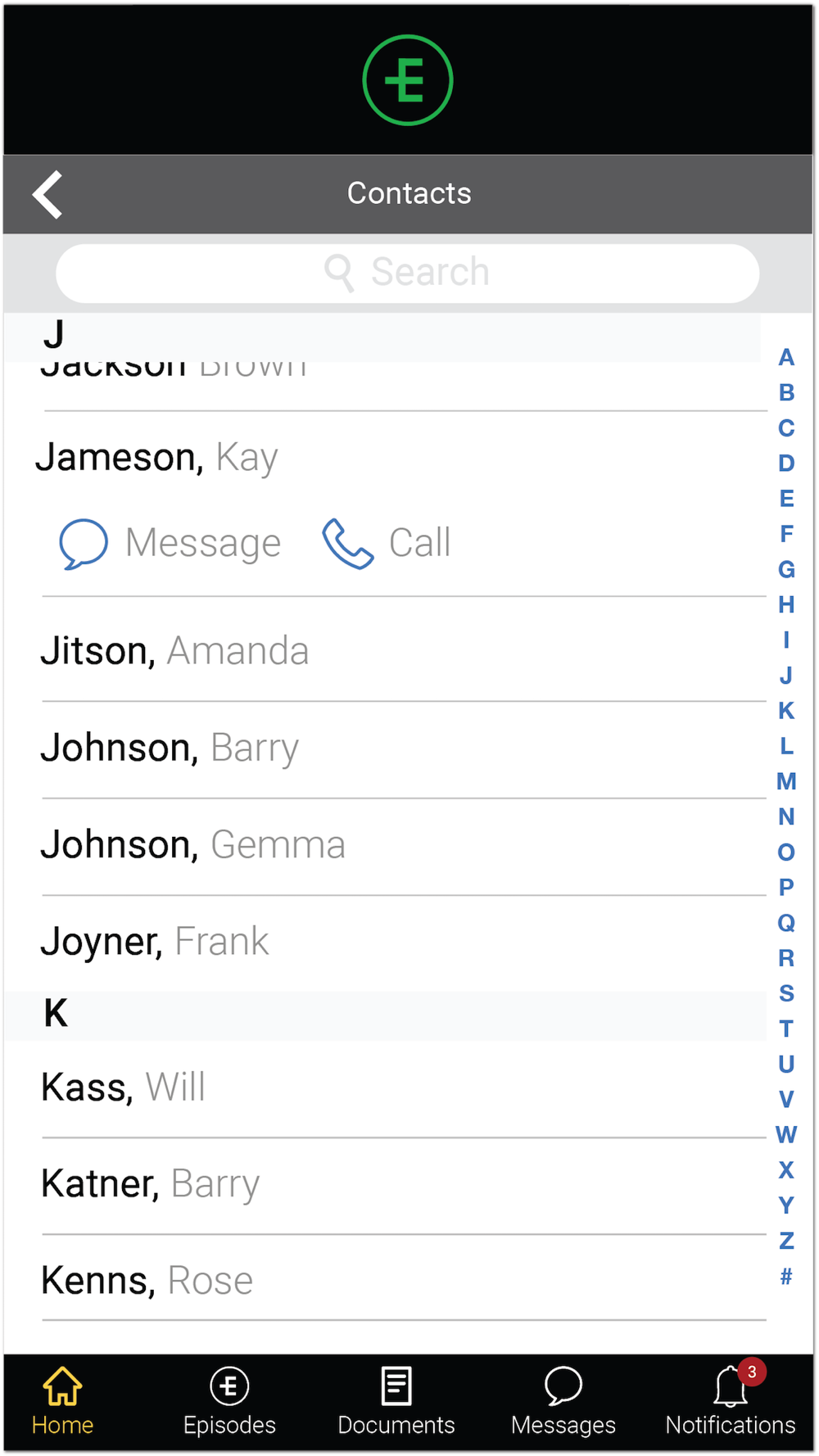This screenshot has height=1456, width=819.
Task: Switch to the Messages tab
Action: pyautogui.click(x=563, y=1401)
